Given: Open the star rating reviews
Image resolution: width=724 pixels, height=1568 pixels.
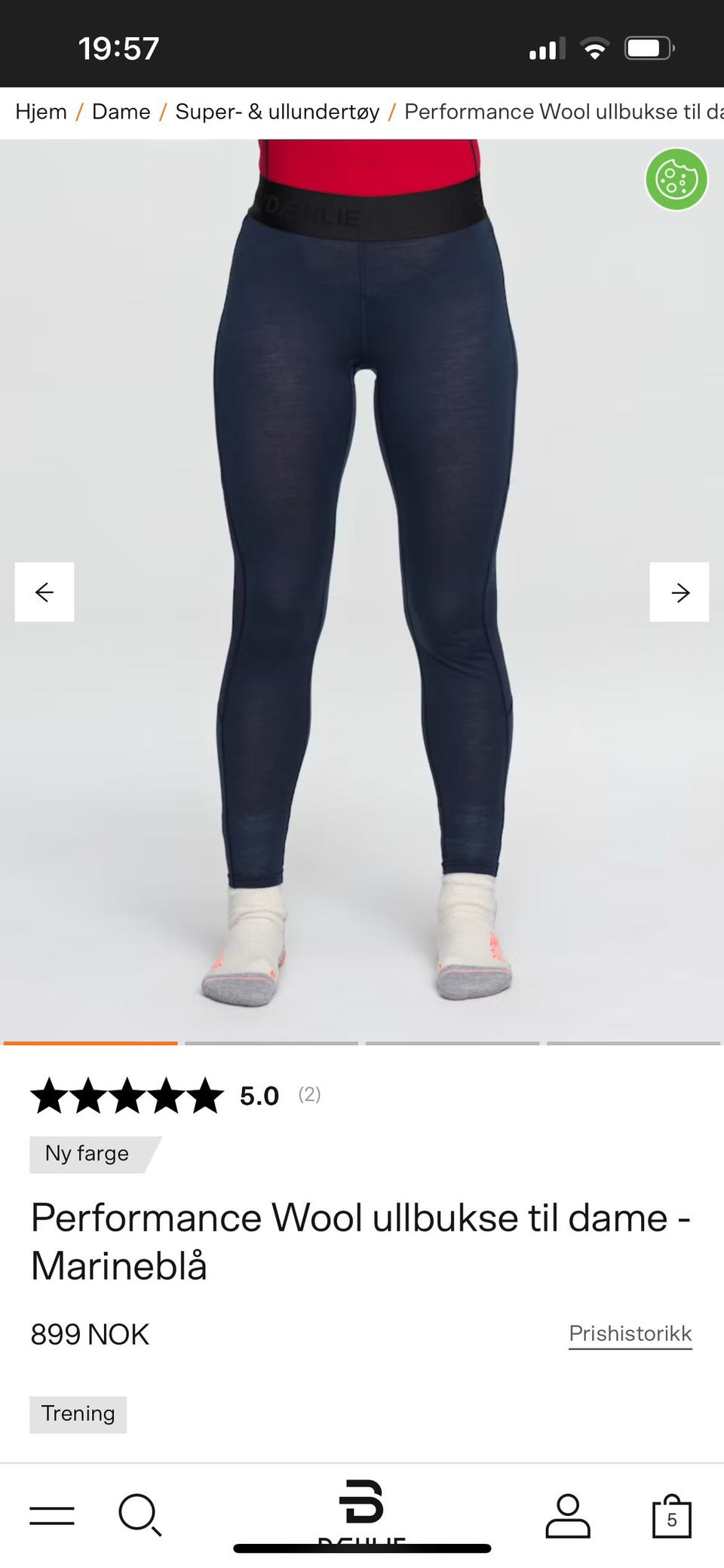Looking at the screenshot, I should point(127,1096).
